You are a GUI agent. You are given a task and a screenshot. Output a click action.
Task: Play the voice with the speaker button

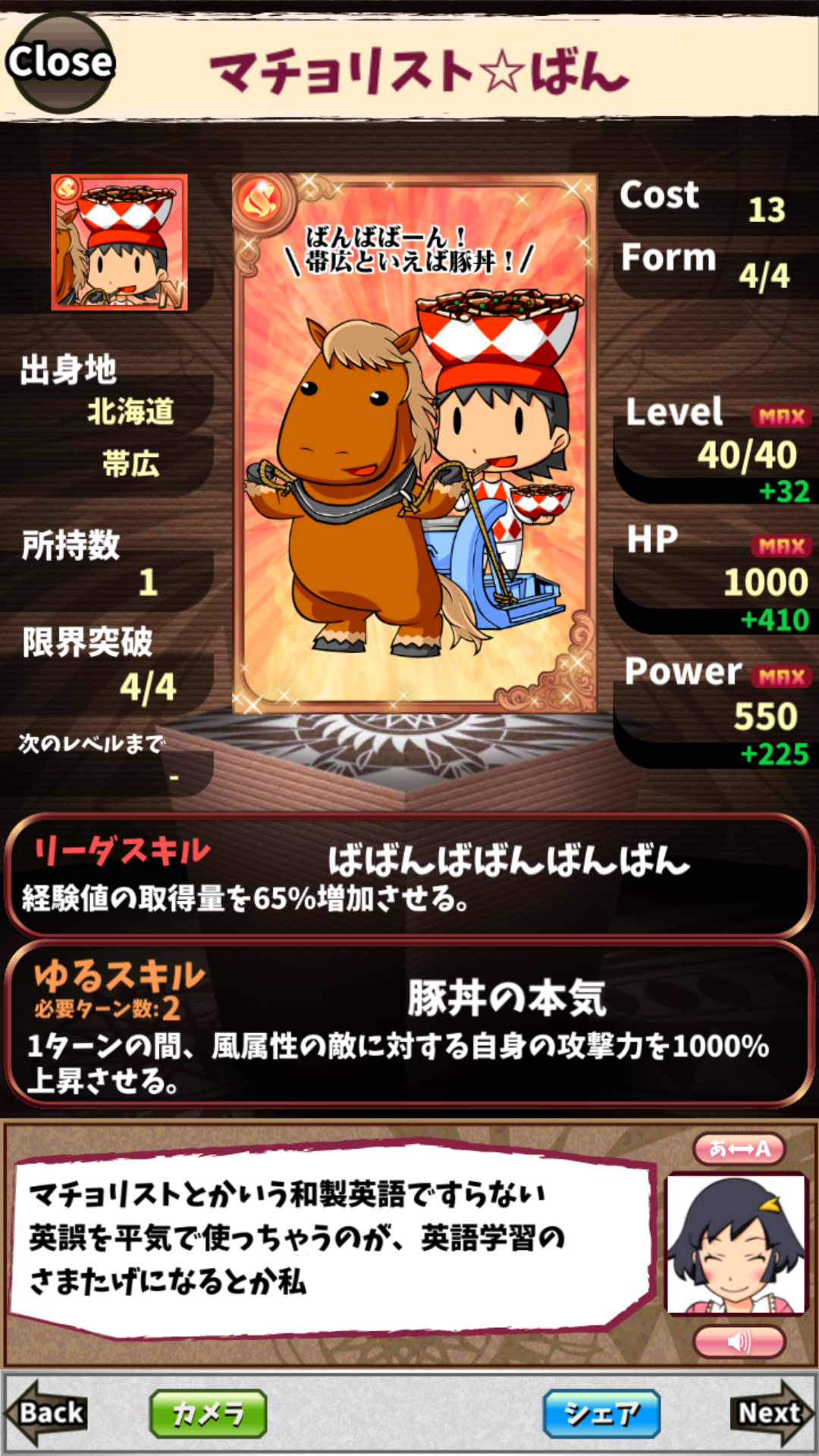[739, 1342]
